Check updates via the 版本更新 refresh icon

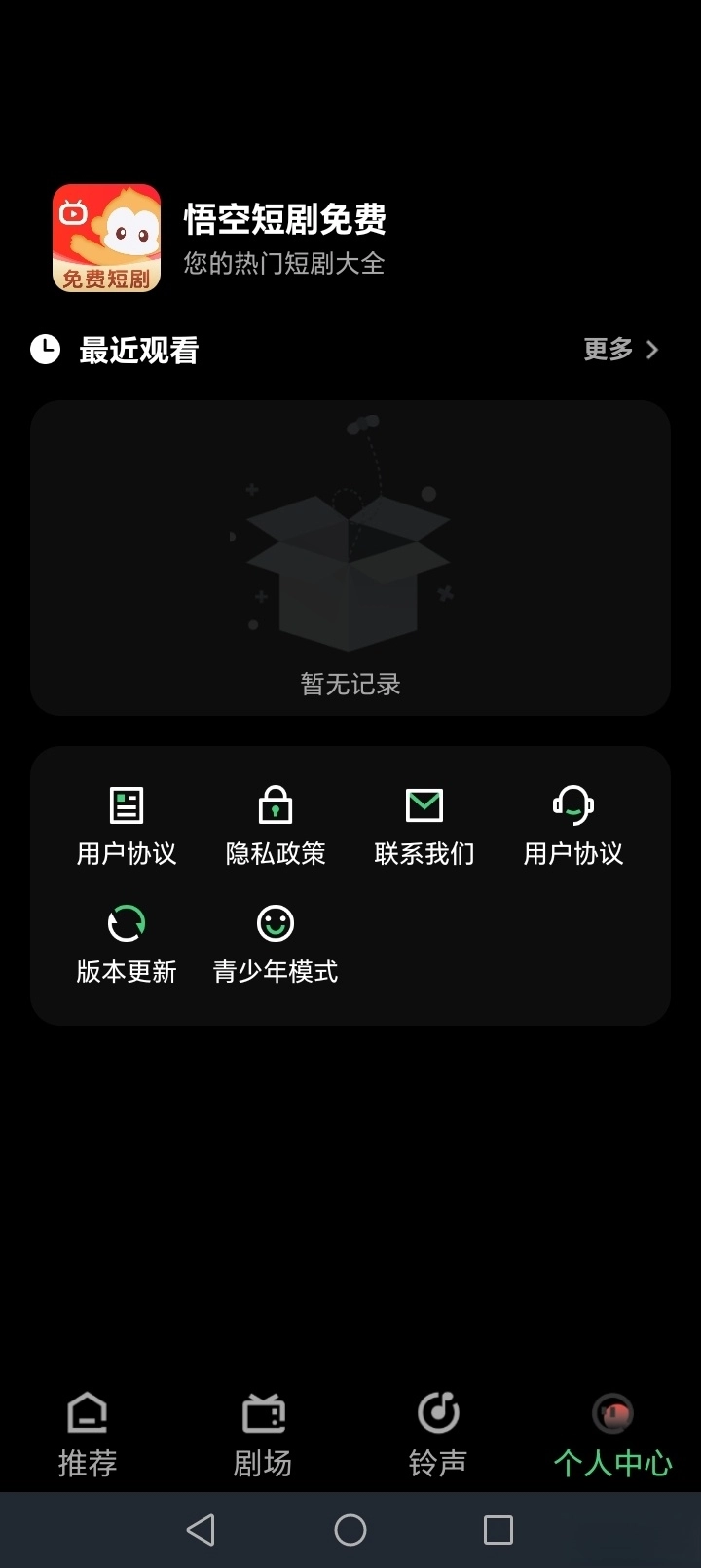click(126, 923)
